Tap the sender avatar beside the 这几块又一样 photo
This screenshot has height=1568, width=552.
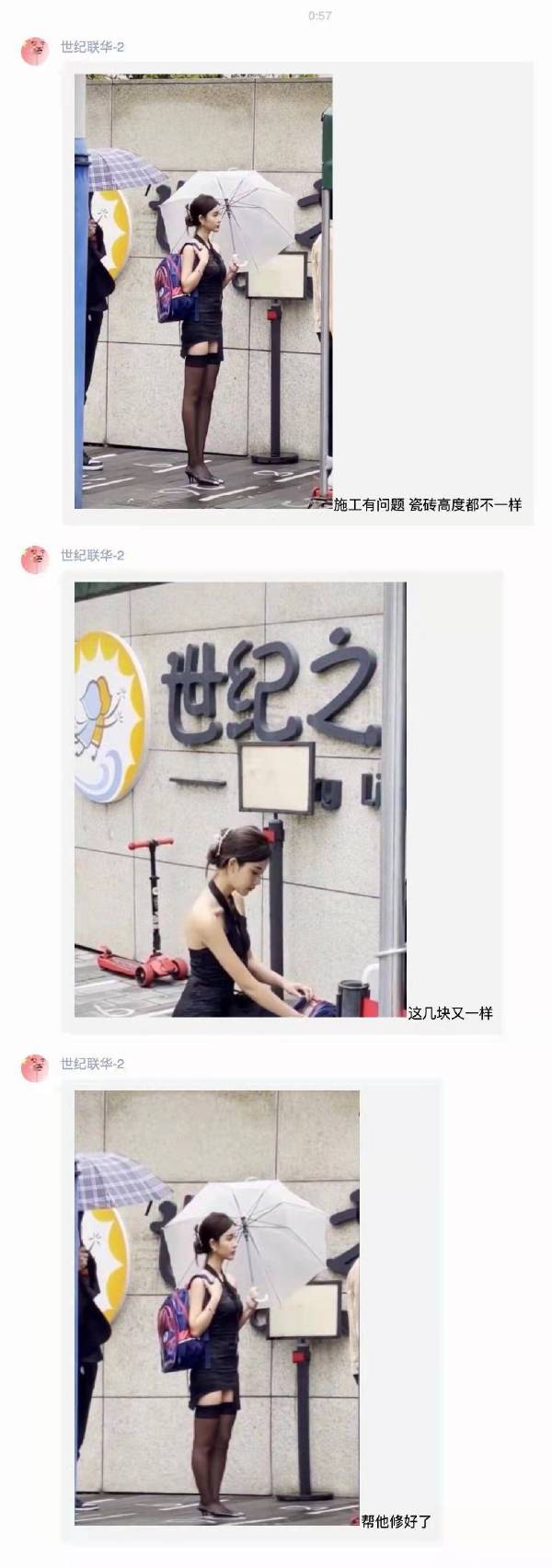[x=35, y=559]
